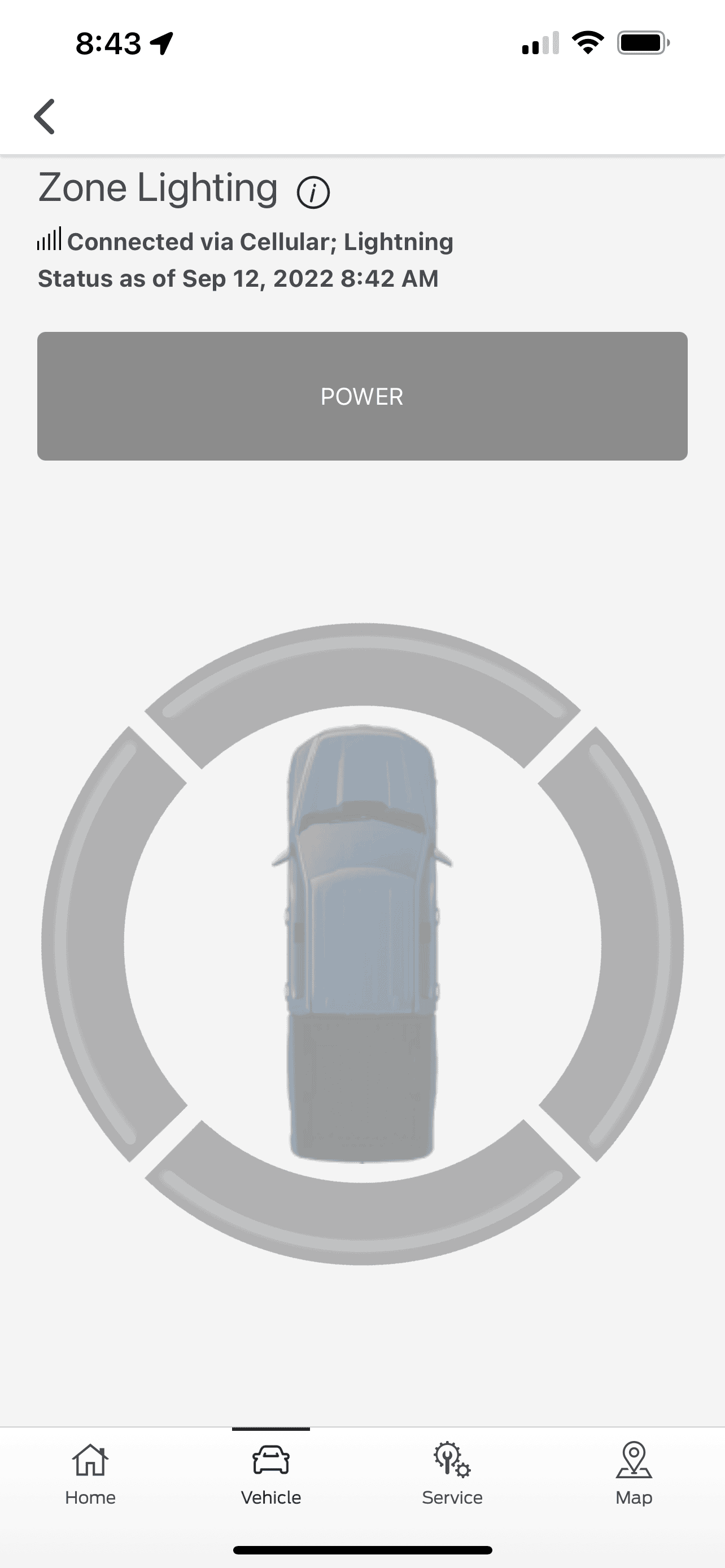
Task: Switch to the Map tab
Action: click(x=633, y=1473)
